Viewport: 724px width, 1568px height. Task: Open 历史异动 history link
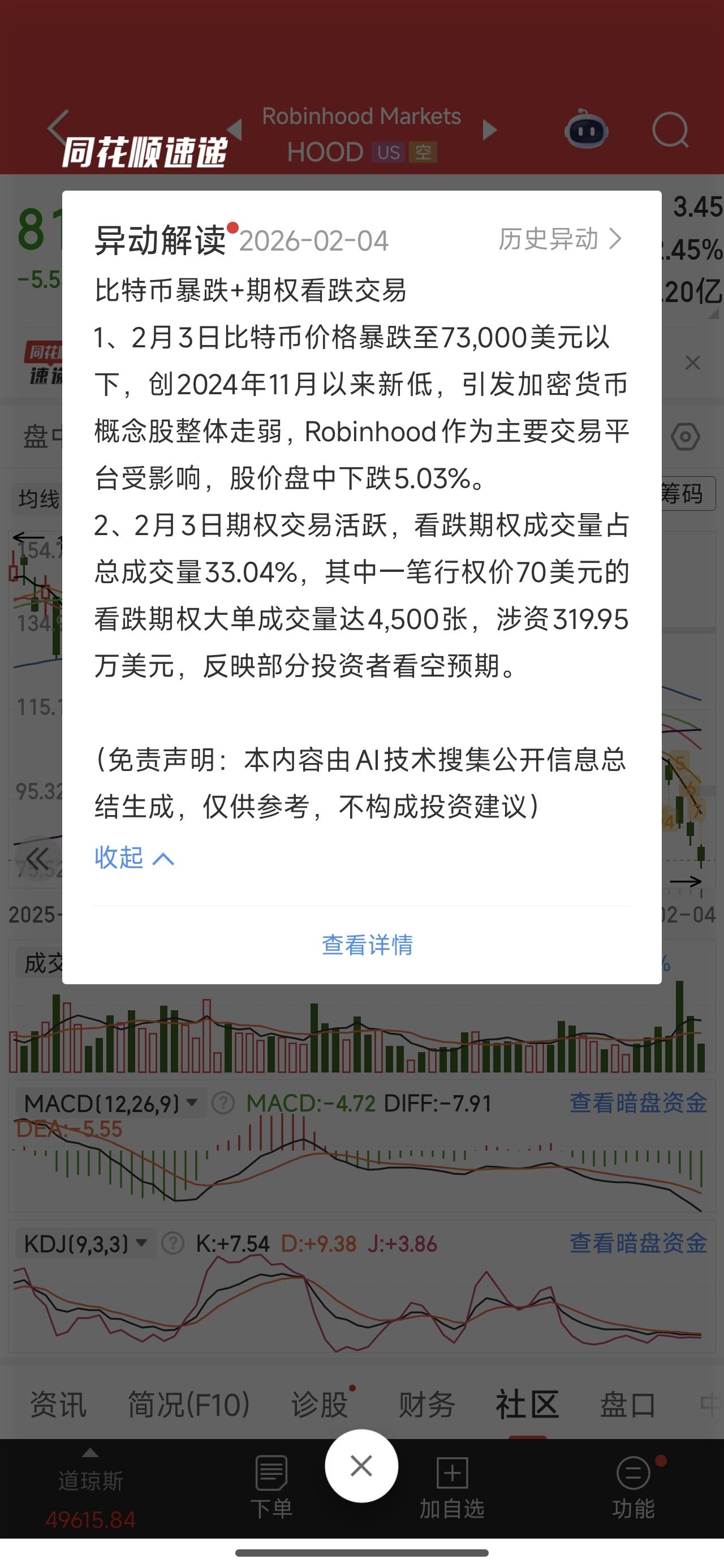point(559,240)
